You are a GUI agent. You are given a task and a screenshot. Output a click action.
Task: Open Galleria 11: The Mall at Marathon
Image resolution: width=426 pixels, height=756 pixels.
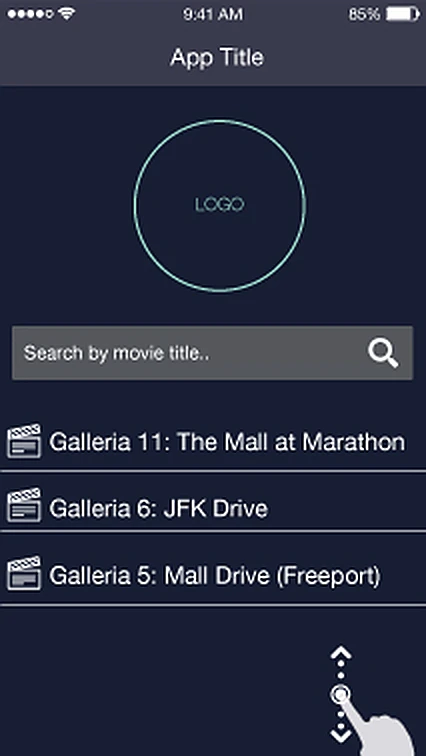point(213,442)
